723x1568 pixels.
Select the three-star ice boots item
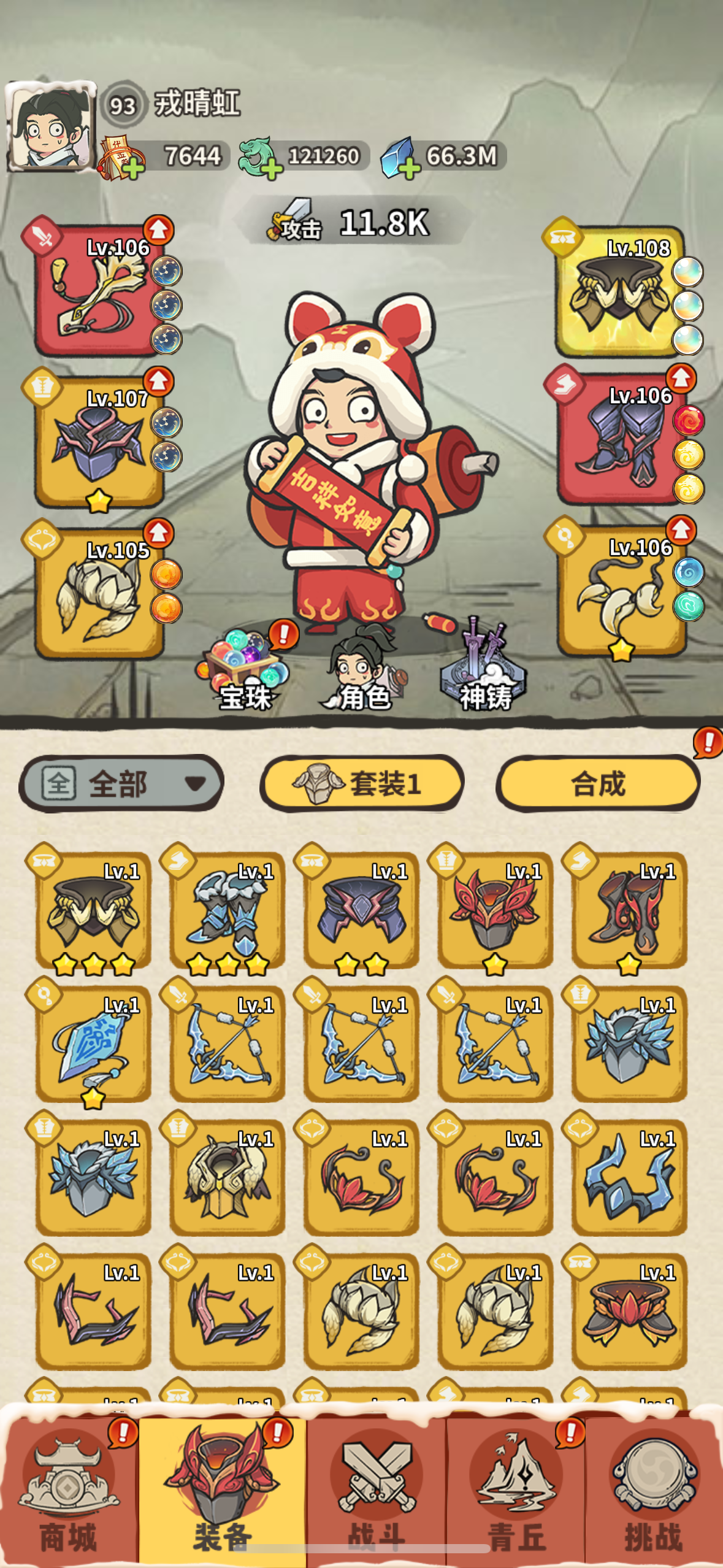tap(228, 910)
